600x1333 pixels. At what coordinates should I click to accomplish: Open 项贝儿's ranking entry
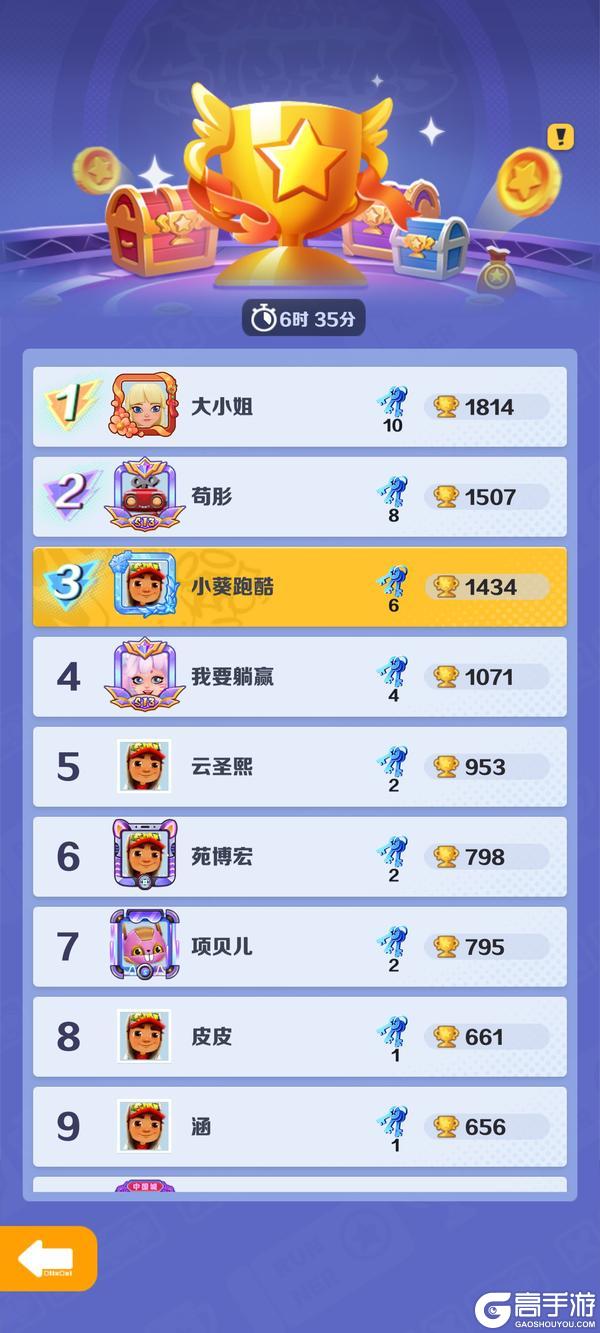point(300,947)
